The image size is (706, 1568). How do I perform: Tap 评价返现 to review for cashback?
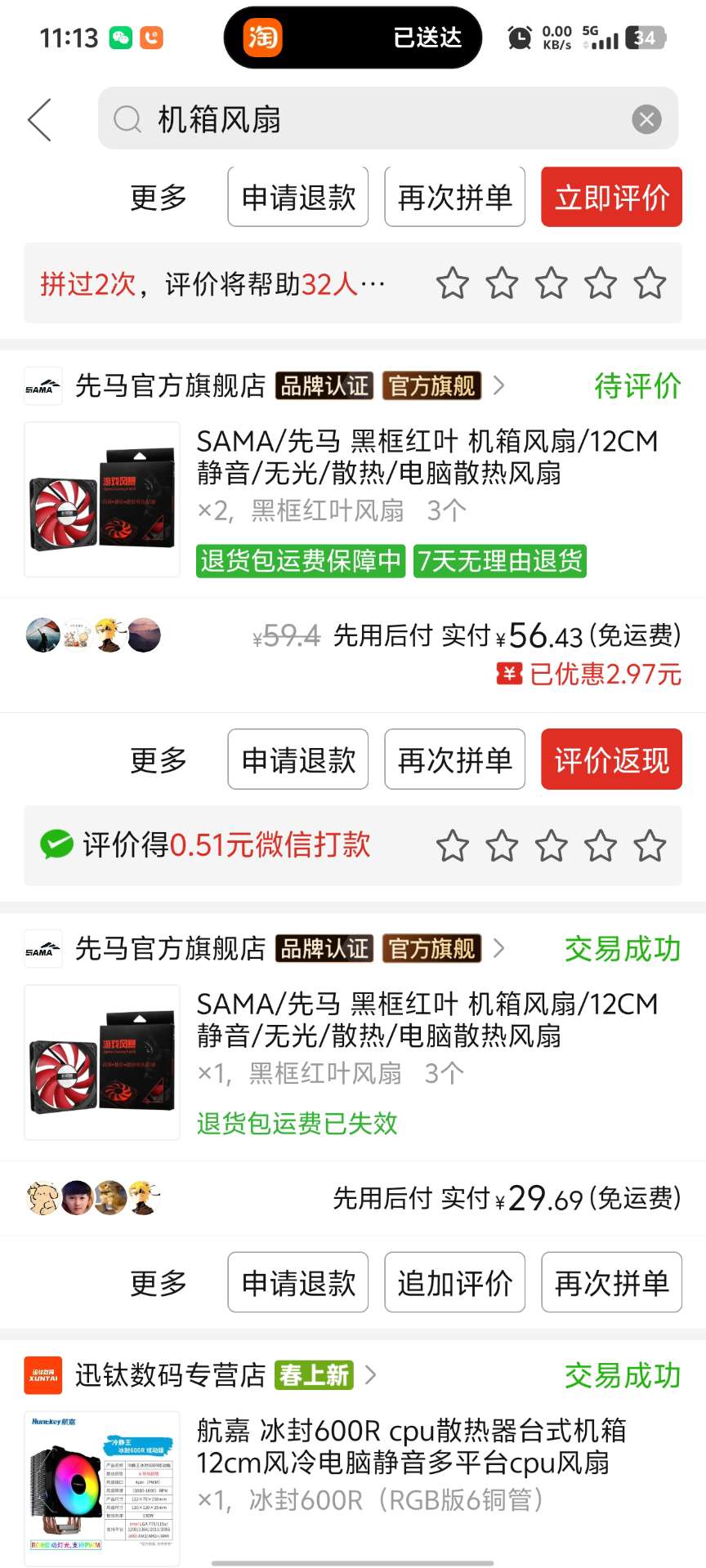(611, 759)
